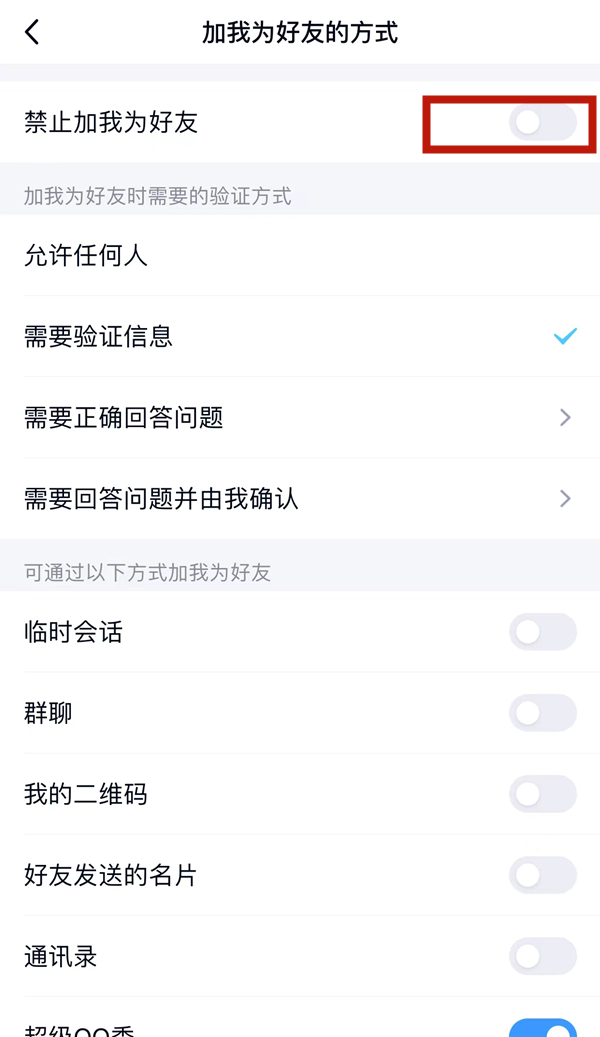Turn on the 群聊 toggle
This screenshot has height=1037, width=600.
click(542, 713)
